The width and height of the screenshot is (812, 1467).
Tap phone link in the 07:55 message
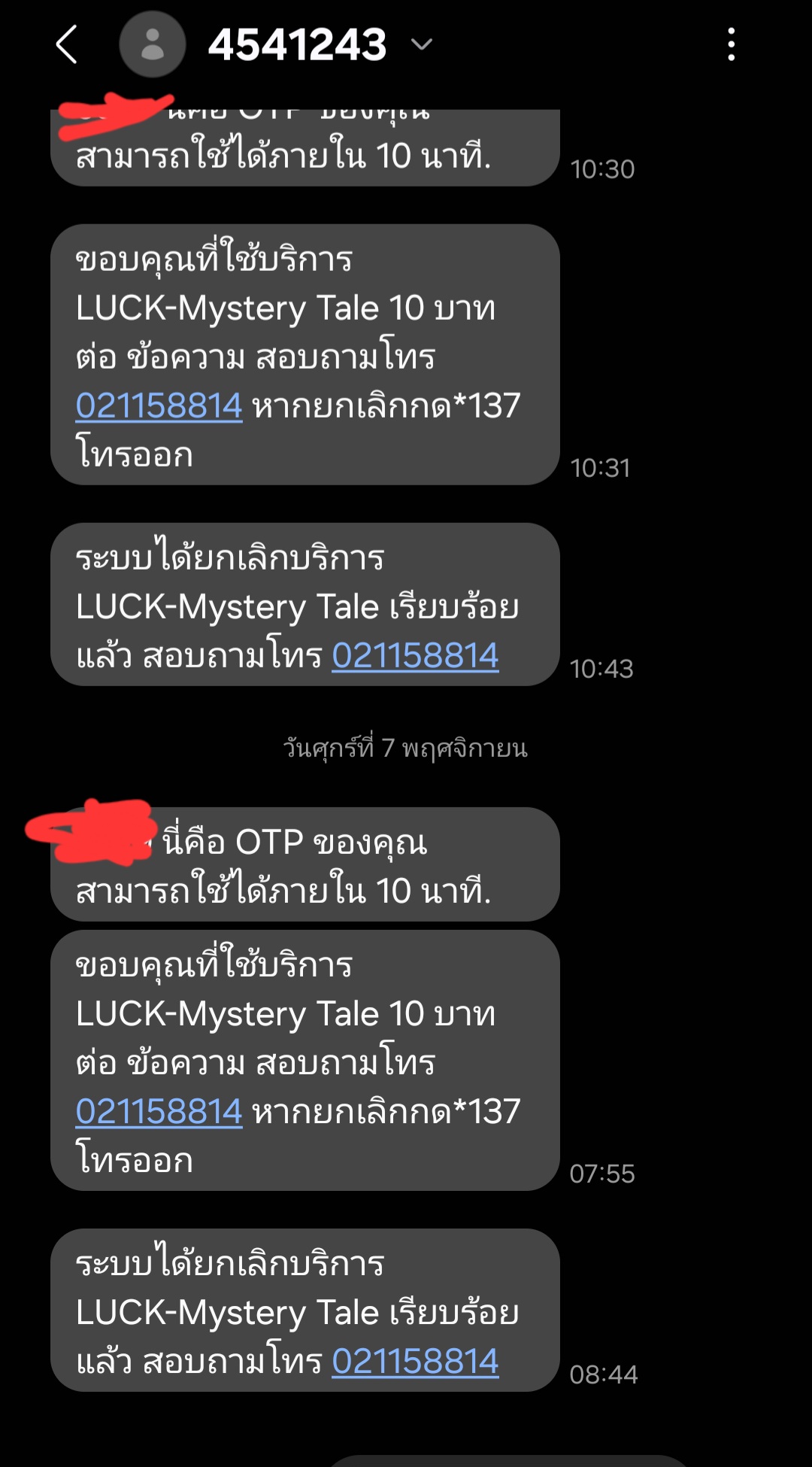click(x=159, y=1113)
